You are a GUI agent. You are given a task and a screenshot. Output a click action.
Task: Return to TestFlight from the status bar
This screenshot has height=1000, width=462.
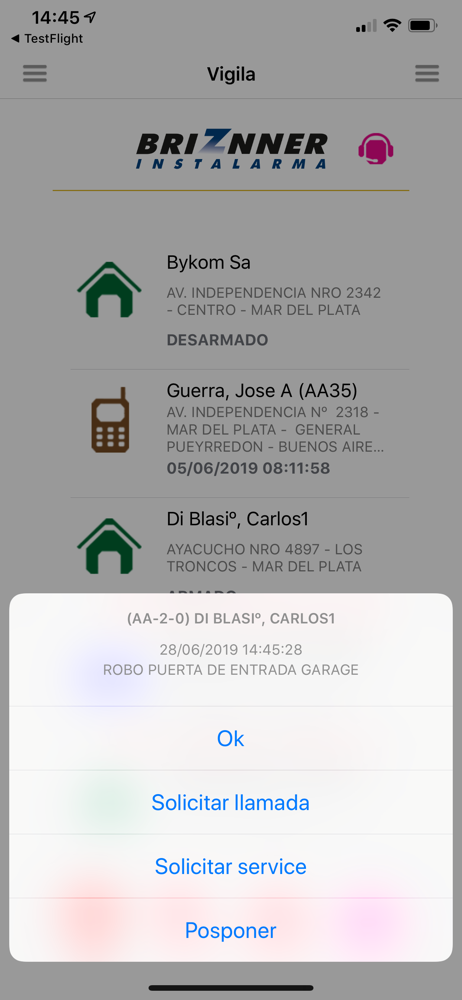(47, 39)
